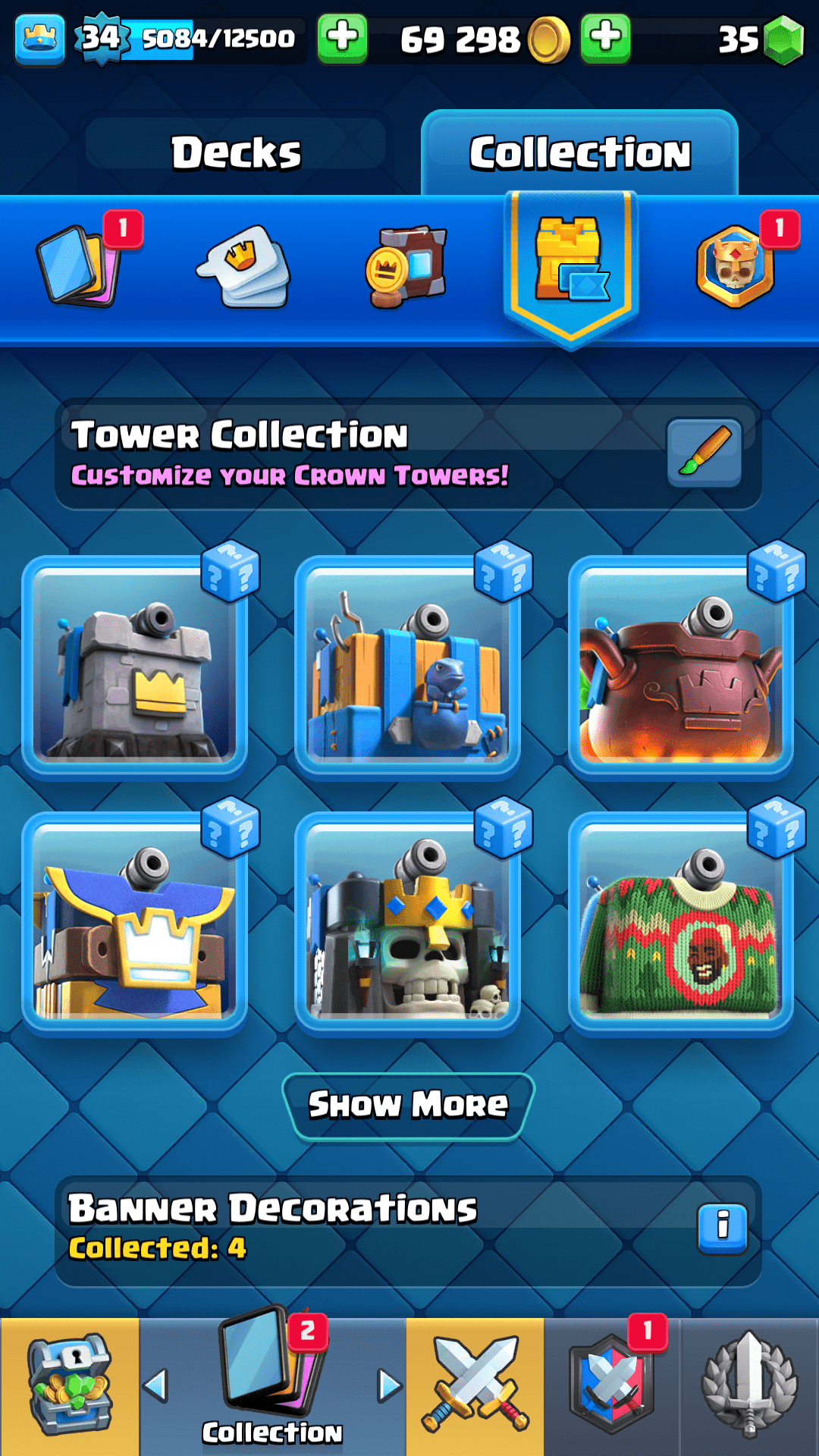Select the blue gold crown tower skin
The height and width of the screenshot is (1456, 819).
134,924
